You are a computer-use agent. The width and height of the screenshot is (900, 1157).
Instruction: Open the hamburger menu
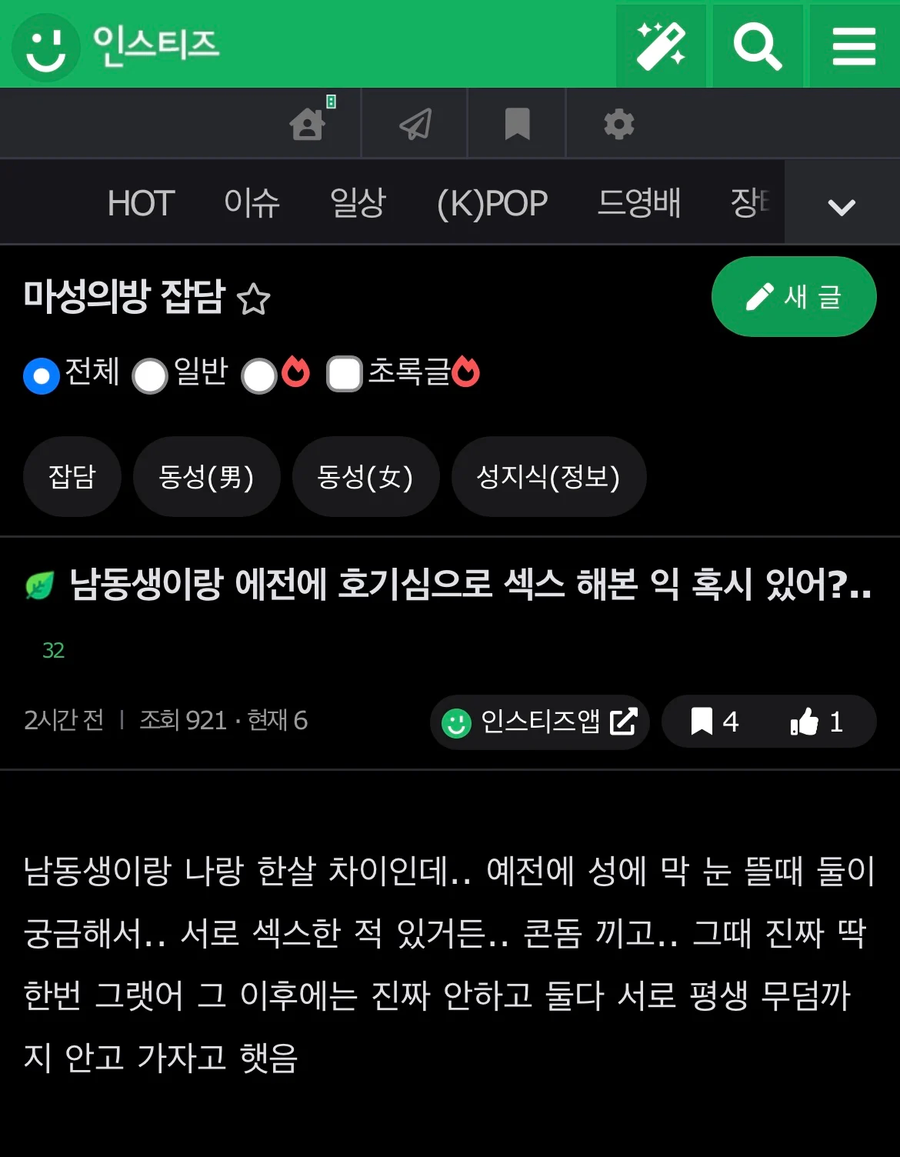(x=853, y=45)
